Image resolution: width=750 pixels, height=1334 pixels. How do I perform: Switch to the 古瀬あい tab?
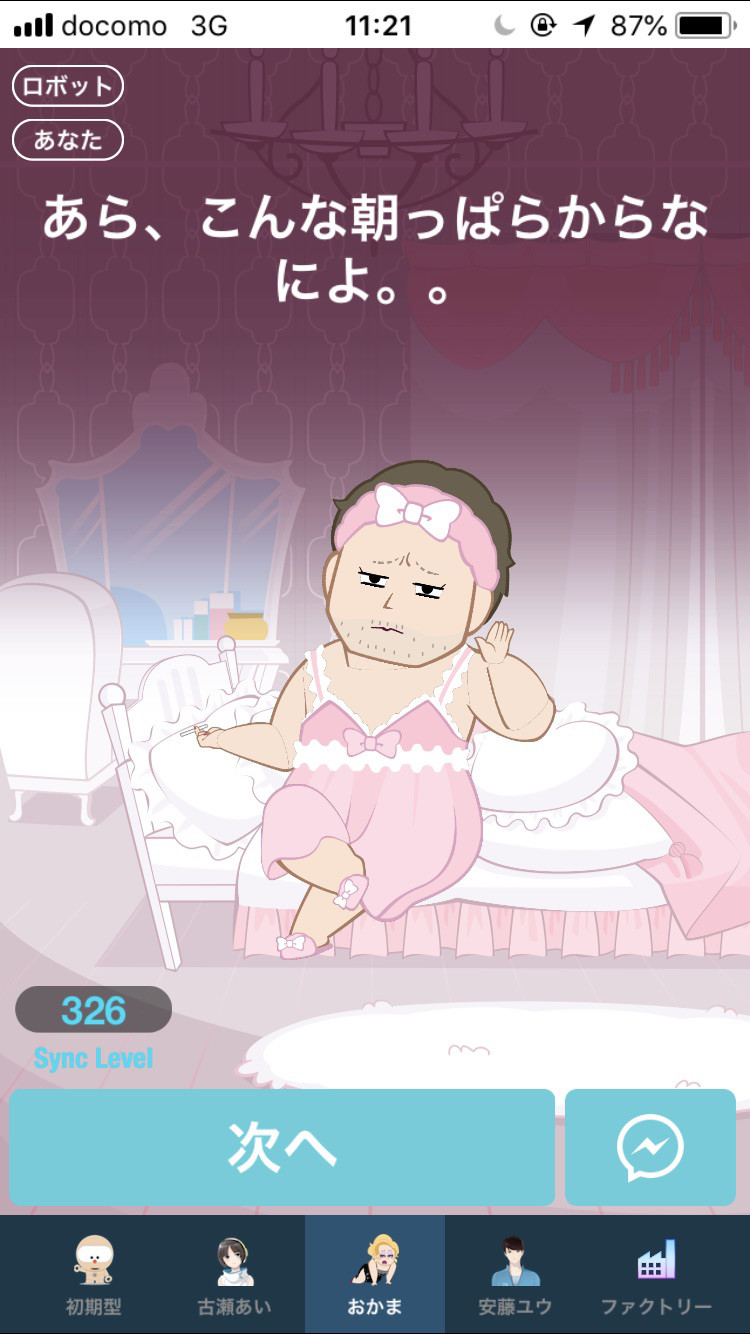235,1275
